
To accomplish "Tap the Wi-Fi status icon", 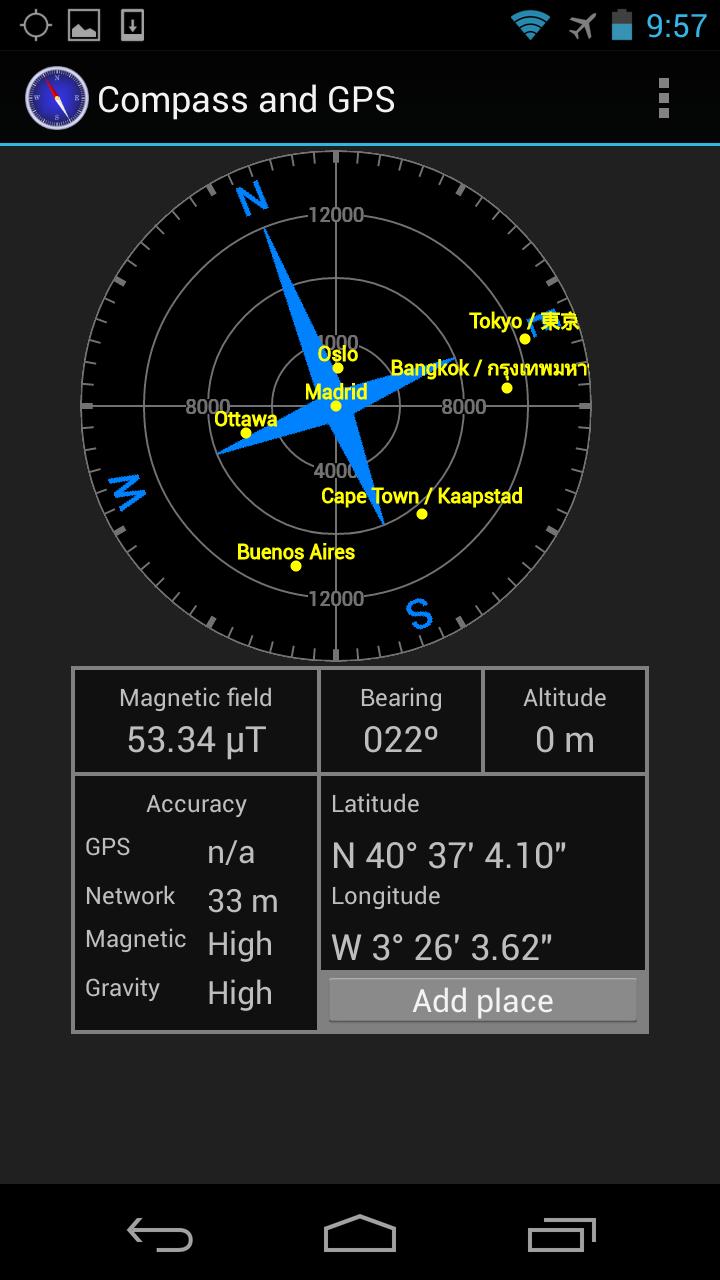I will (x=529, y=24).
